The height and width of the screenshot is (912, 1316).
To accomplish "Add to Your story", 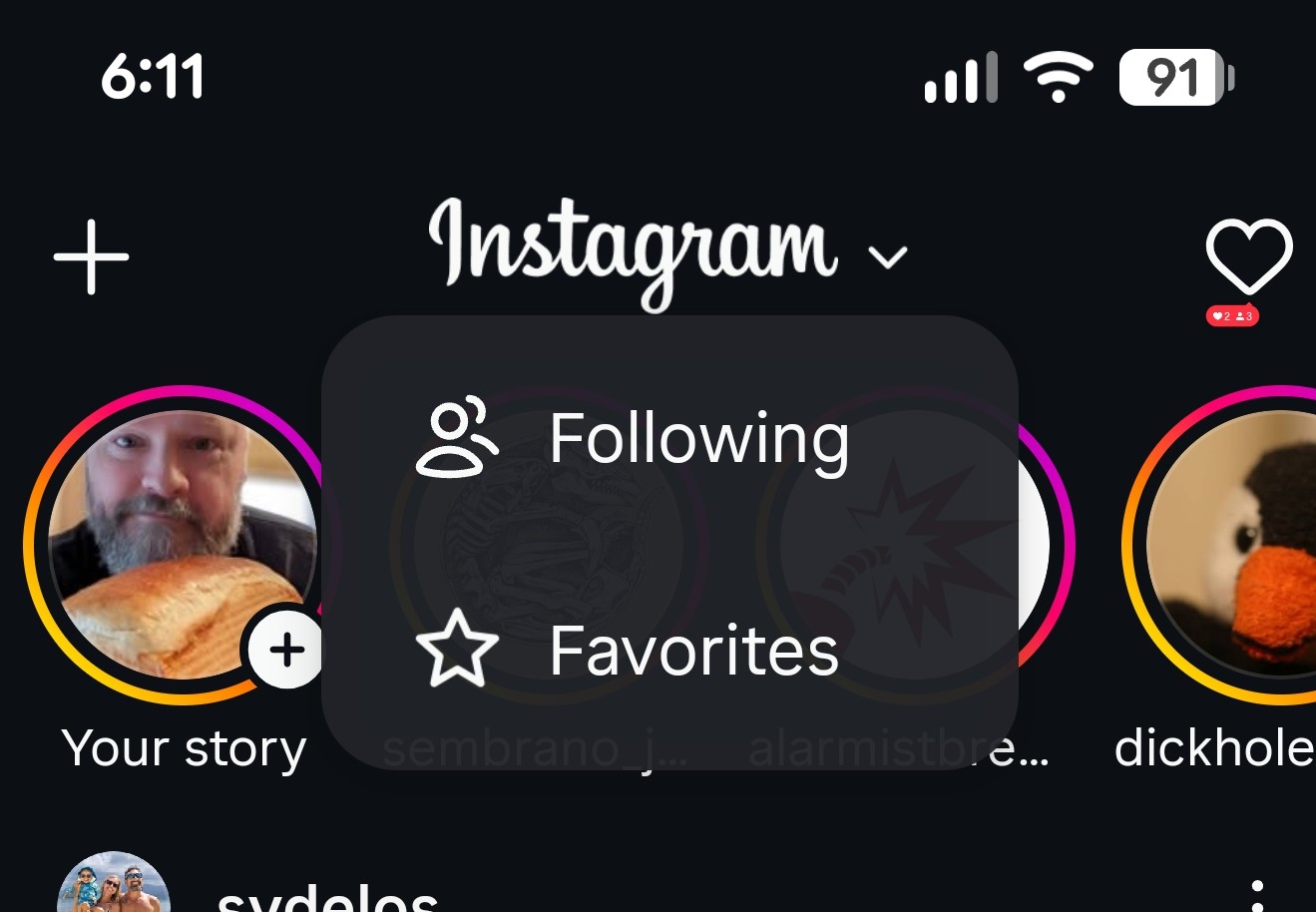I will coord(286,650).
